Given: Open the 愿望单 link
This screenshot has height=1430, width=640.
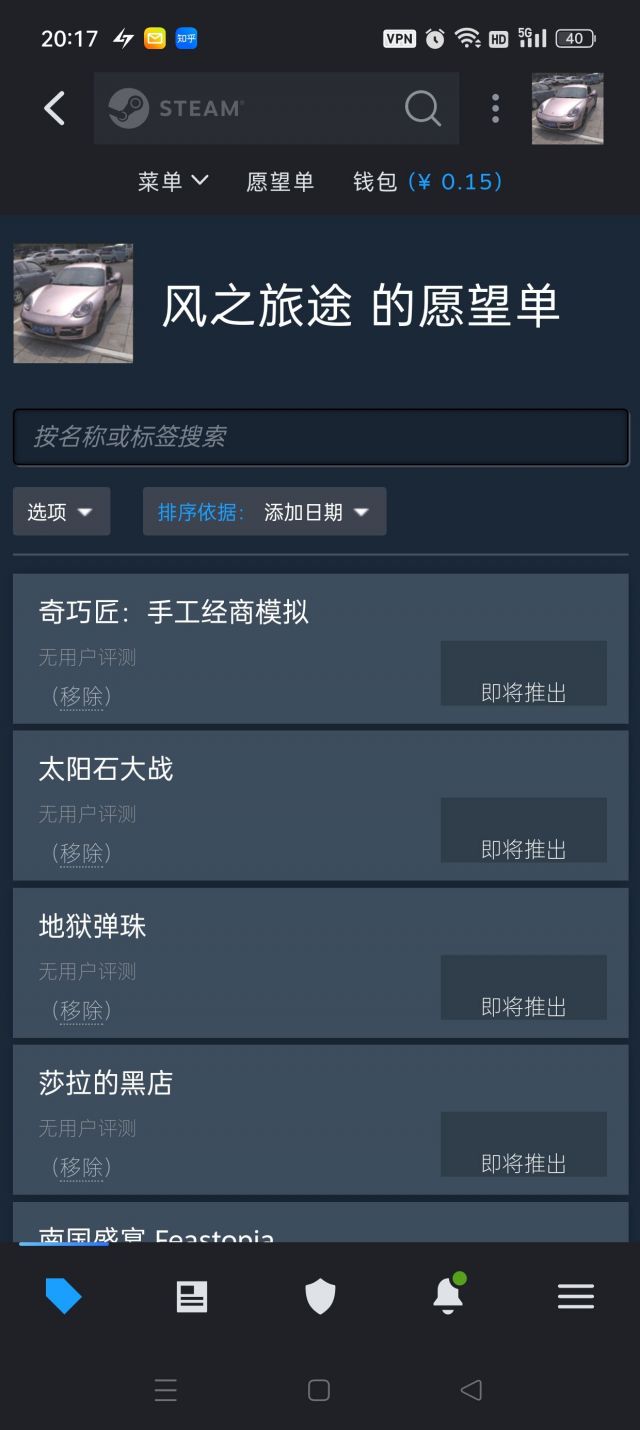Looking at the screenshot, I should tap(280, 181).
